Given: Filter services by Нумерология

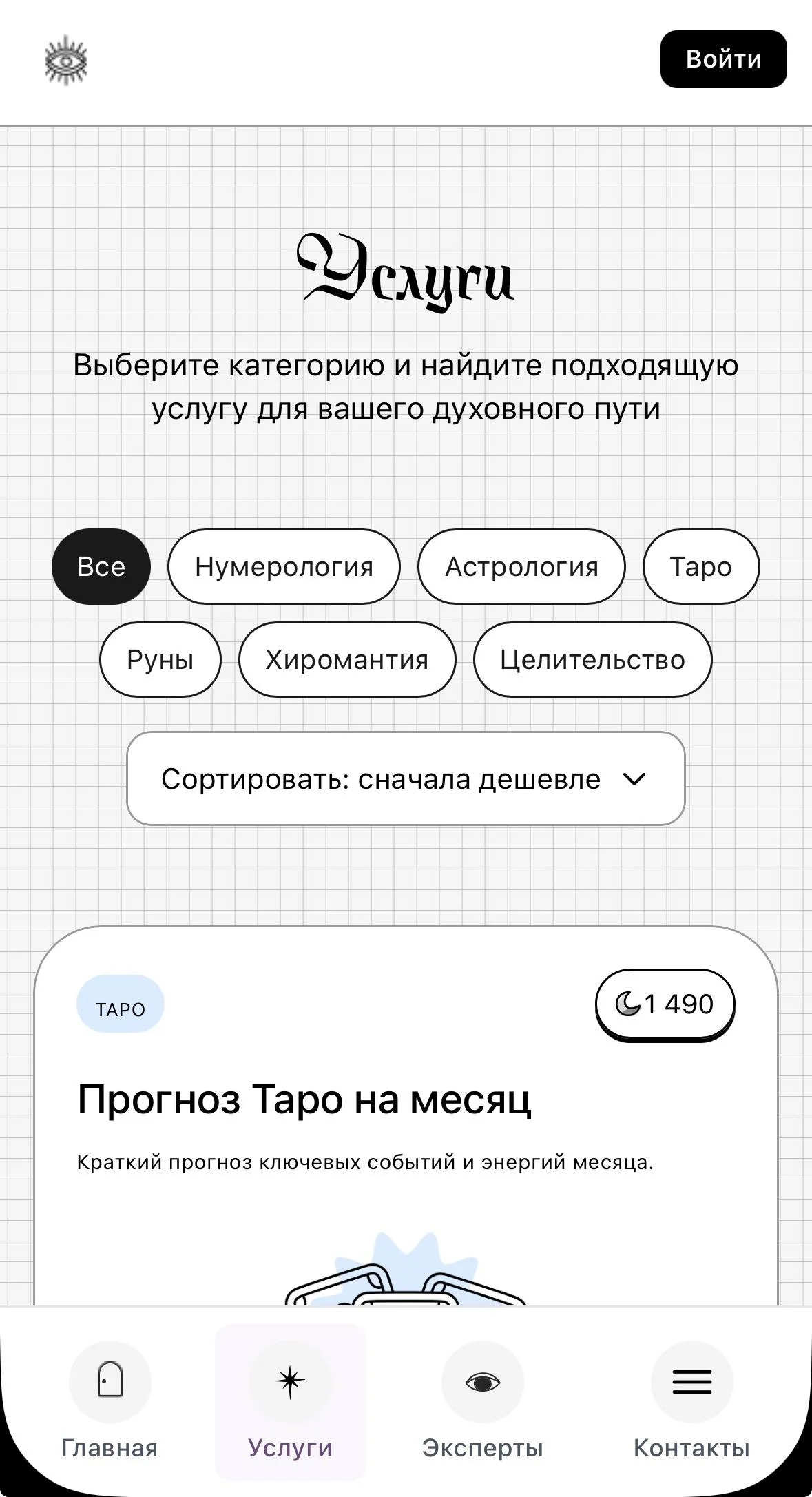Looking at the screenshot, I should pyautogui.click(x=284, y=566).
